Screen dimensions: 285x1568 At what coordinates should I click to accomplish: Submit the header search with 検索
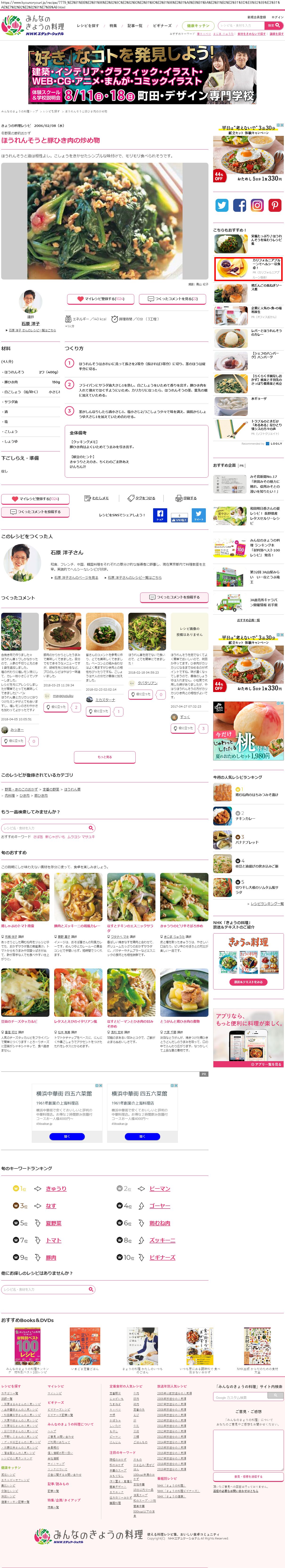[273, 25]
